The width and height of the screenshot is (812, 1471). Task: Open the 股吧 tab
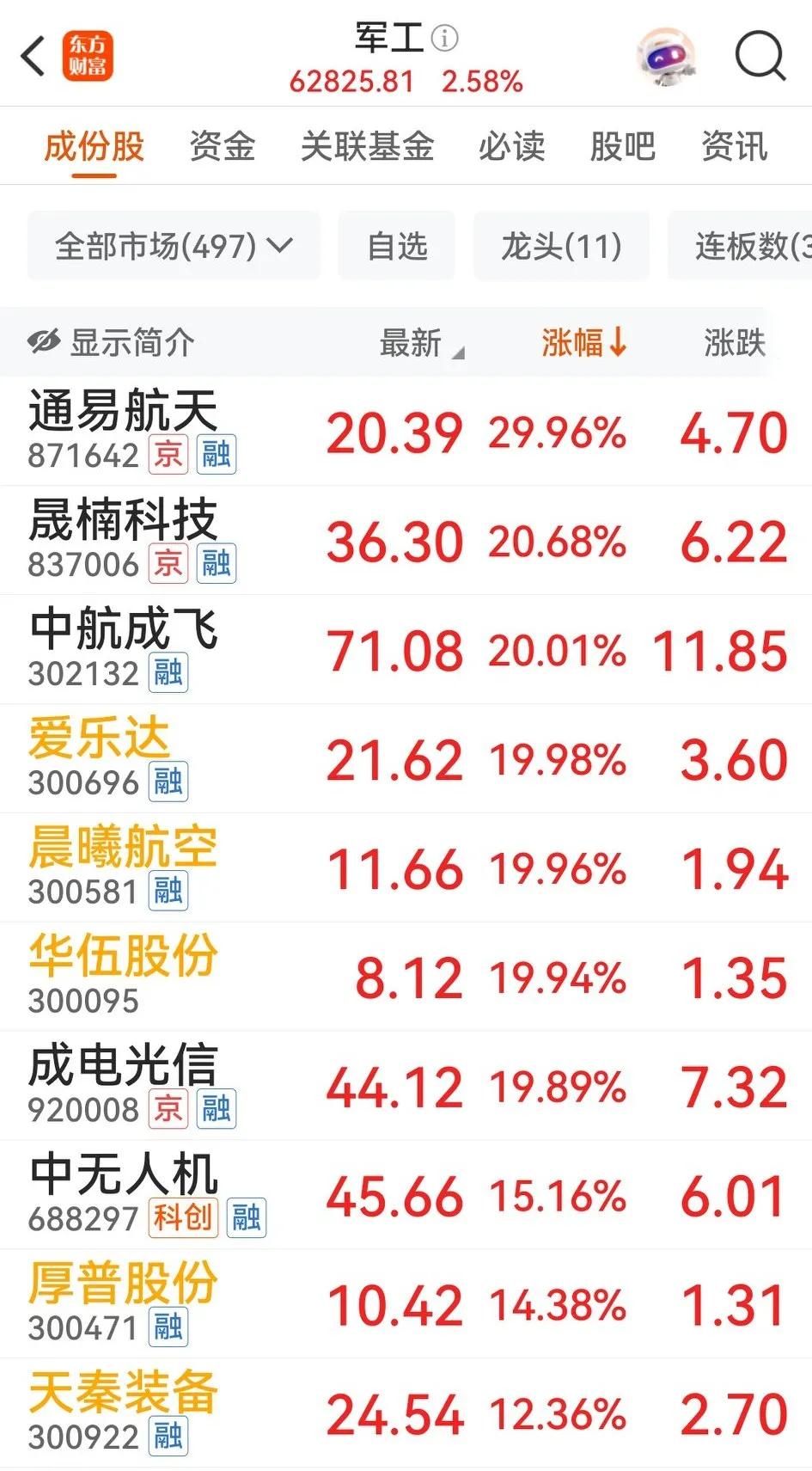pyautogui.click(x=623, y=145)
